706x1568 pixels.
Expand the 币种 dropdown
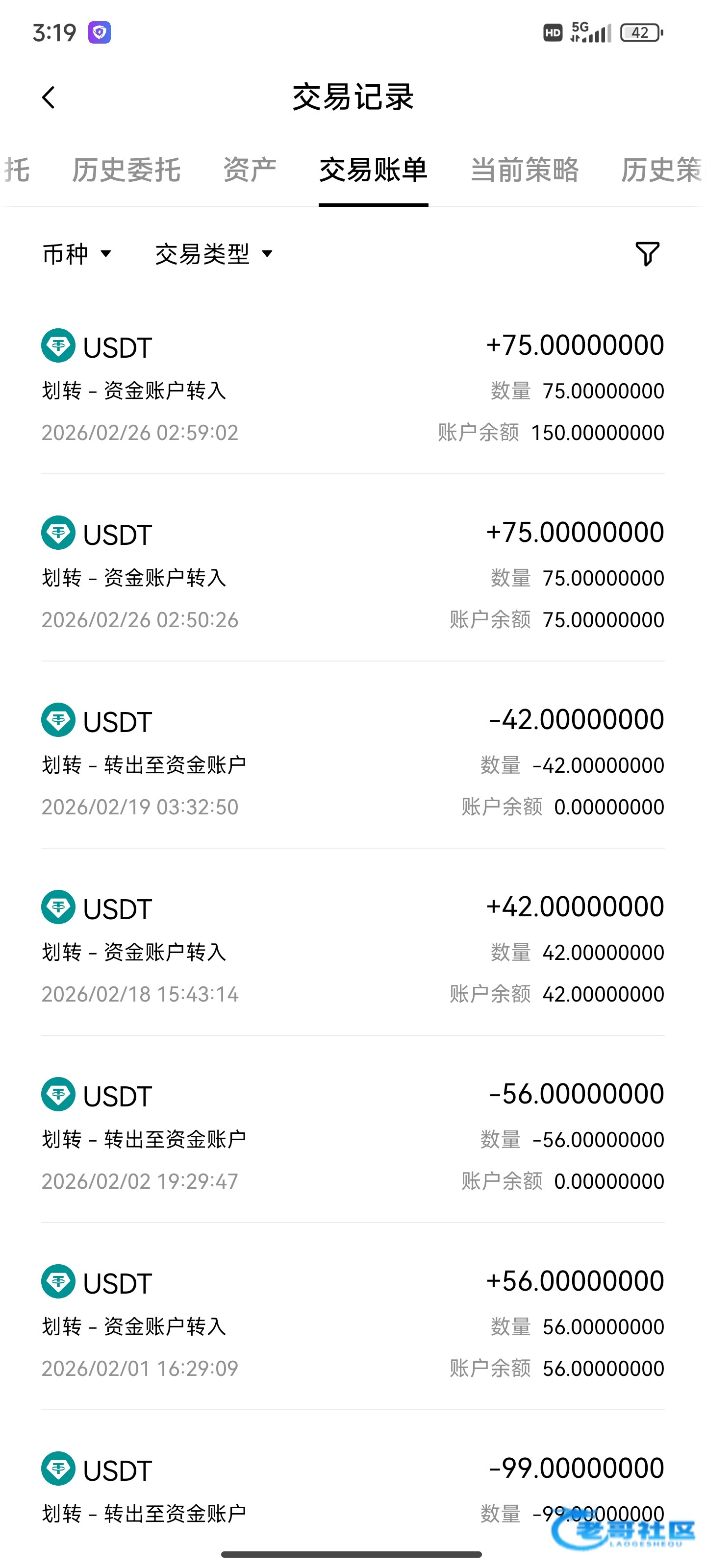pyautogui.click(x=77, y=254)
